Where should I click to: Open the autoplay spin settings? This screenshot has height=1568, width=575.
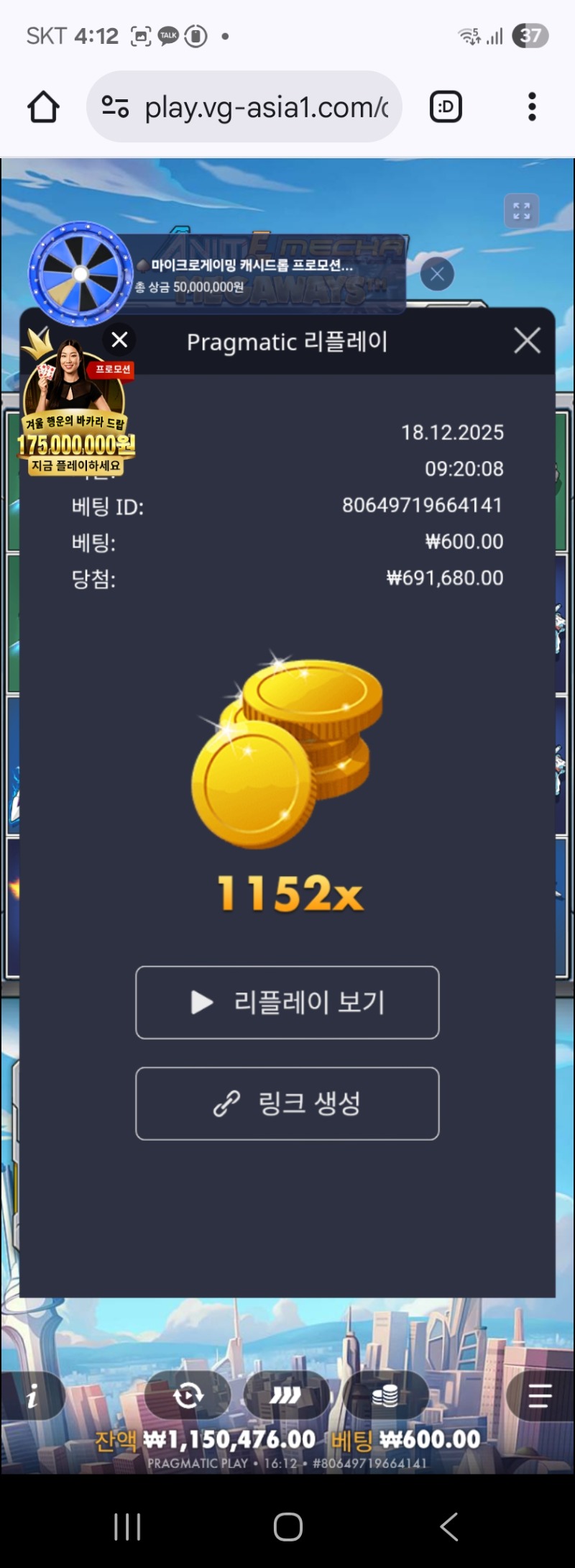(x=188, y=1396)
